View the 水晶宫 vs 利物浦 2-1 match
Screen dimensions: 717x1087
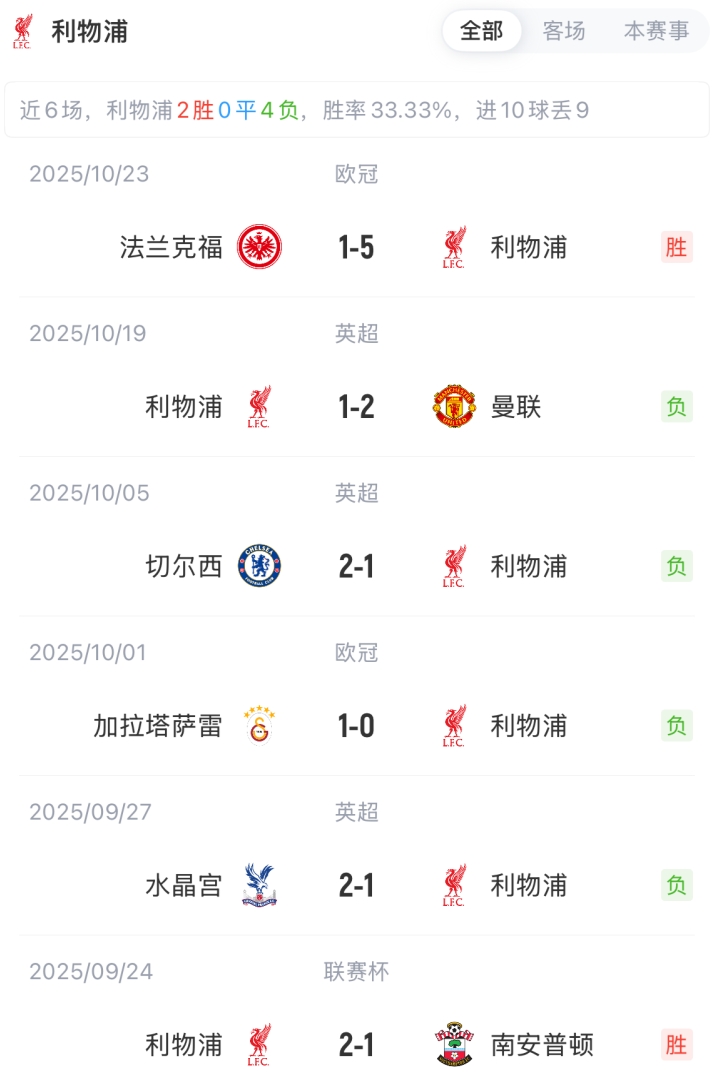click(356, 886)
